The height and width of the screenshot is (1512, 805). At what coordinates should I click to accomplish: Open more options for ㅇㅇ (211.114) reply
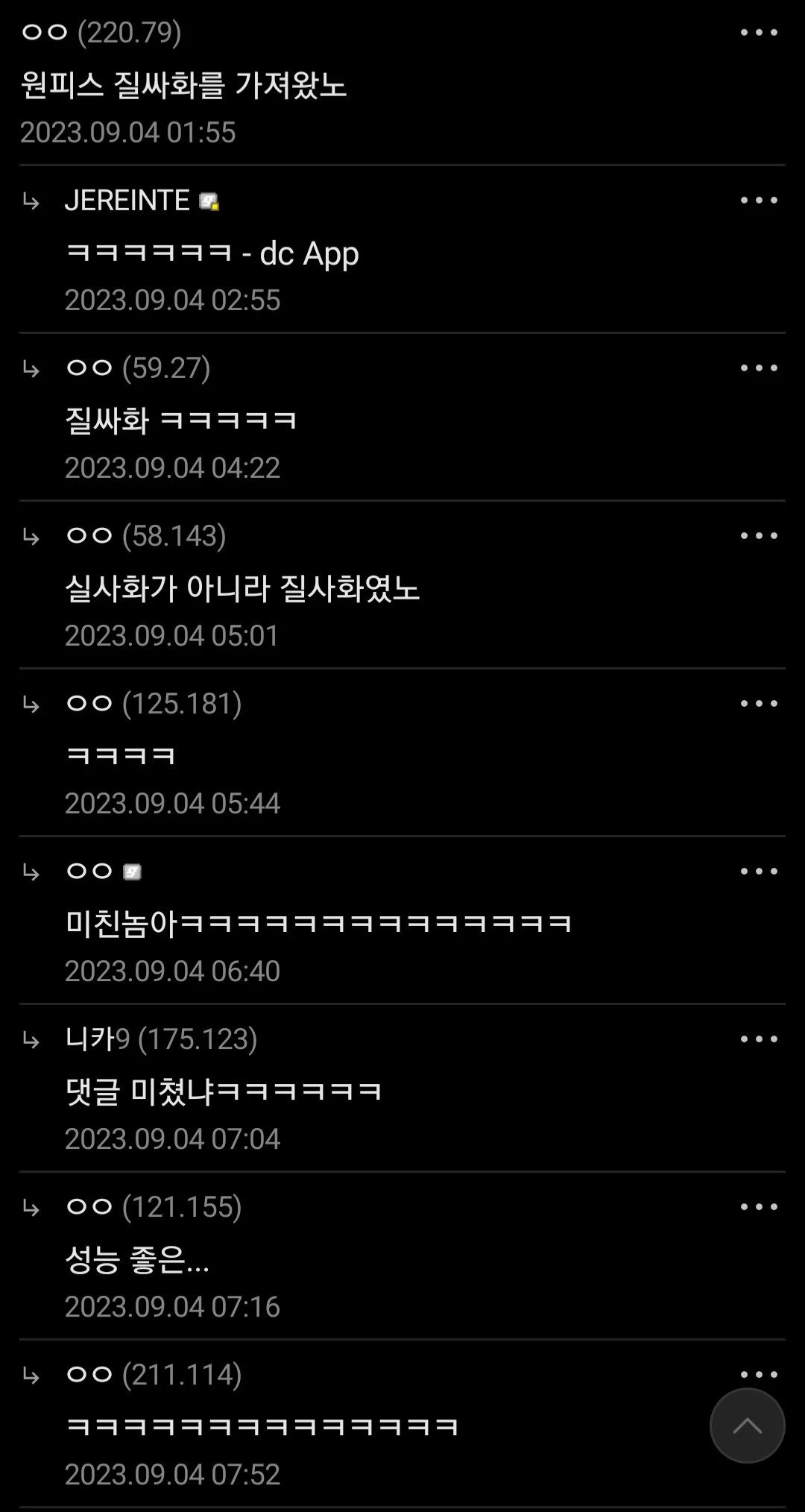pos(759,1374)
